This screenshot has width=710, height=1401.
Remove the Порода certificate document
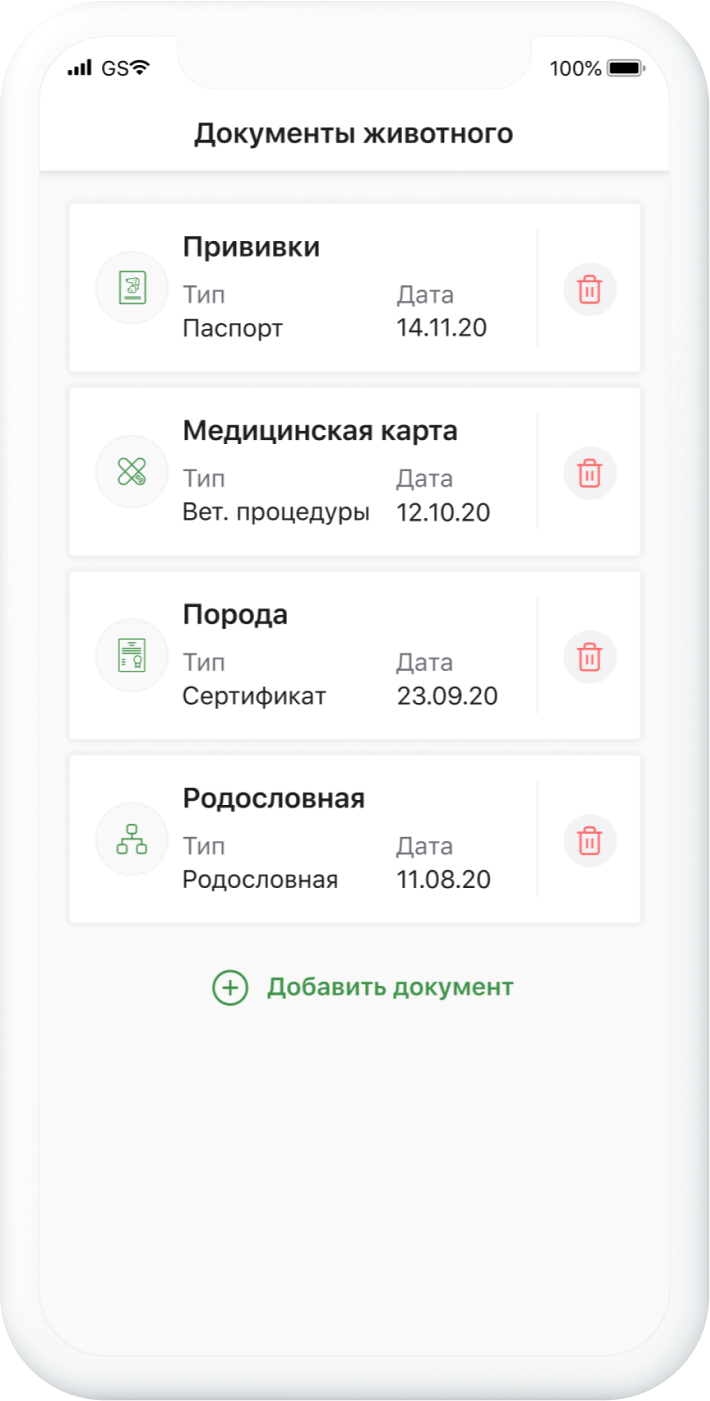590,657
